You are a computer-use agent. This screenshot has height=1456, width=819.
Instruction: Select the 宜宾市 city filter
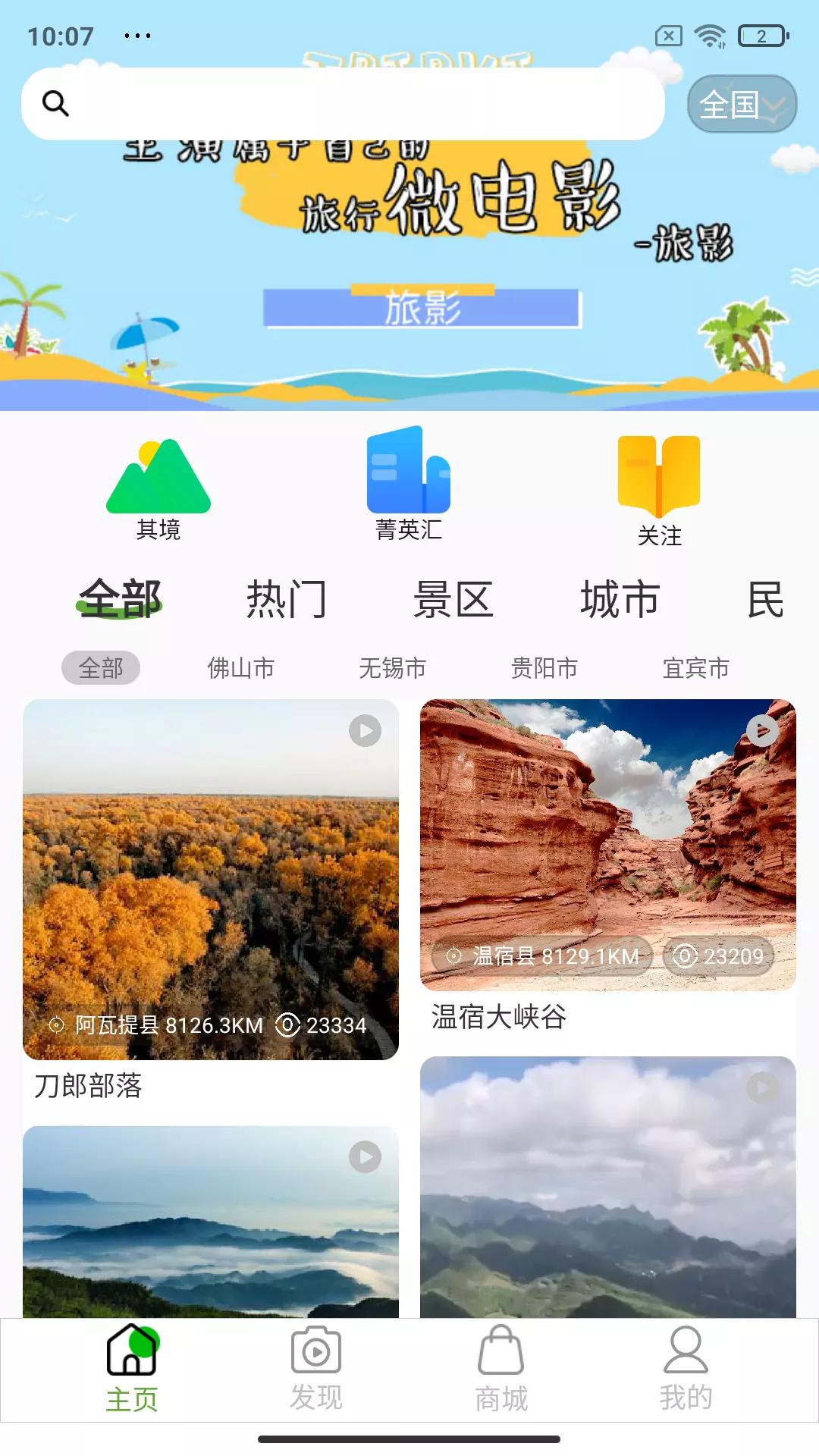696,668
